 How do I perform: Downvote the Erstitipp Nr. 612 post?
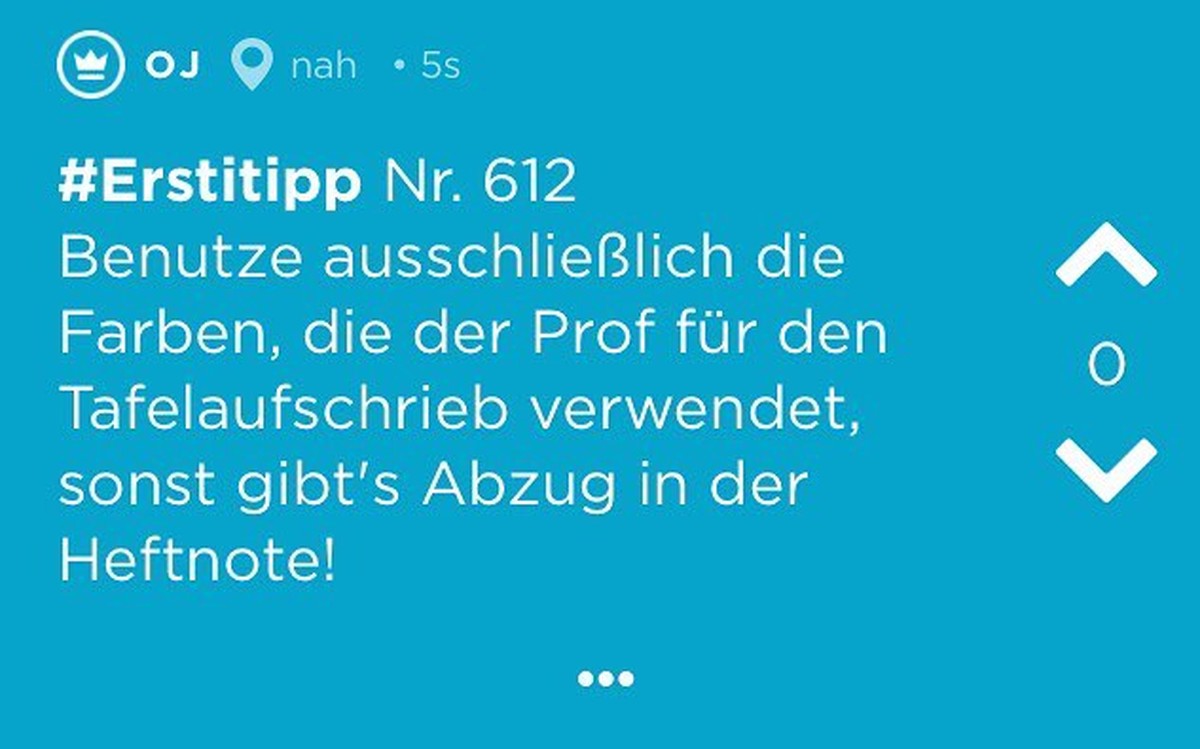1106,467
